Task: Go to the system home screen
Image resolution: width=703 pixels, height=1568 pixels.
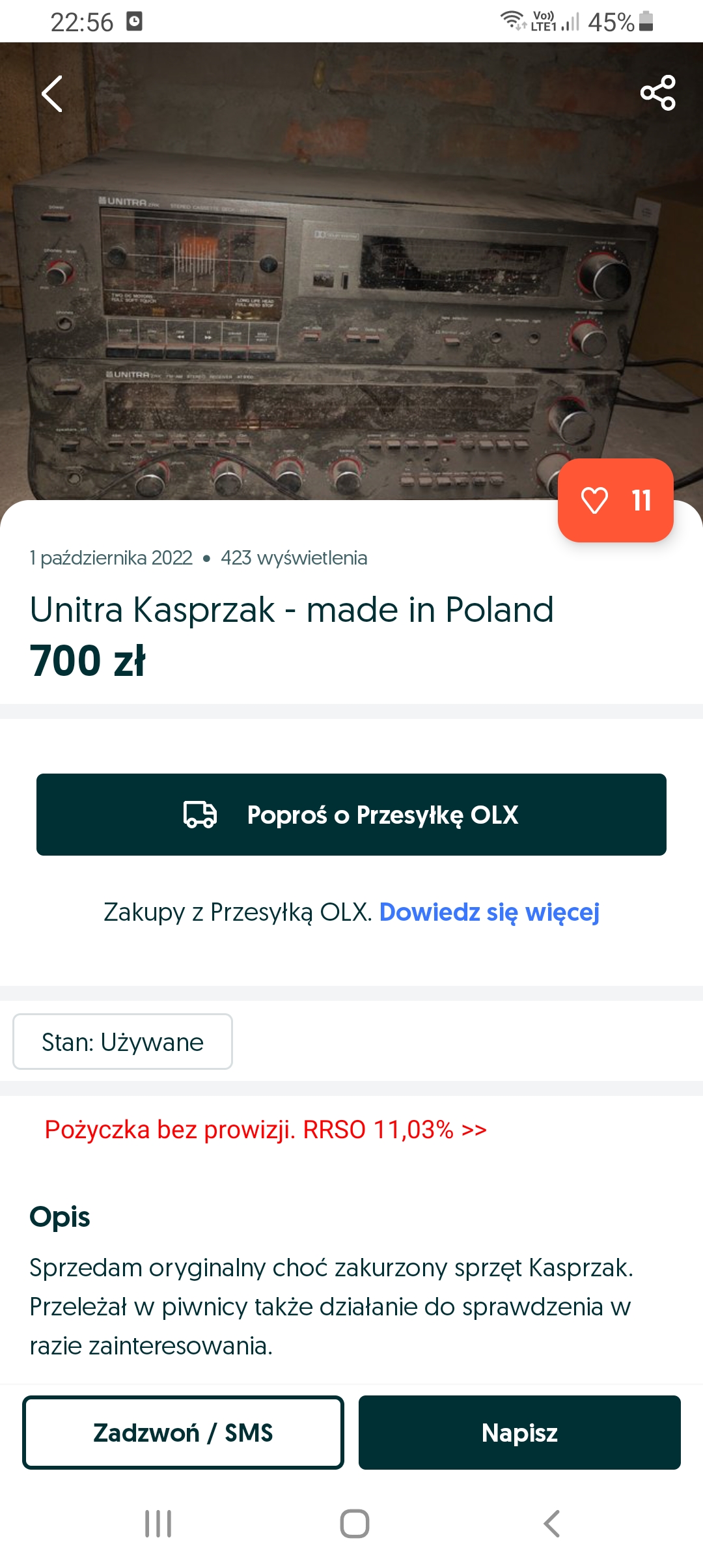Action: (x=355, y=1524)
